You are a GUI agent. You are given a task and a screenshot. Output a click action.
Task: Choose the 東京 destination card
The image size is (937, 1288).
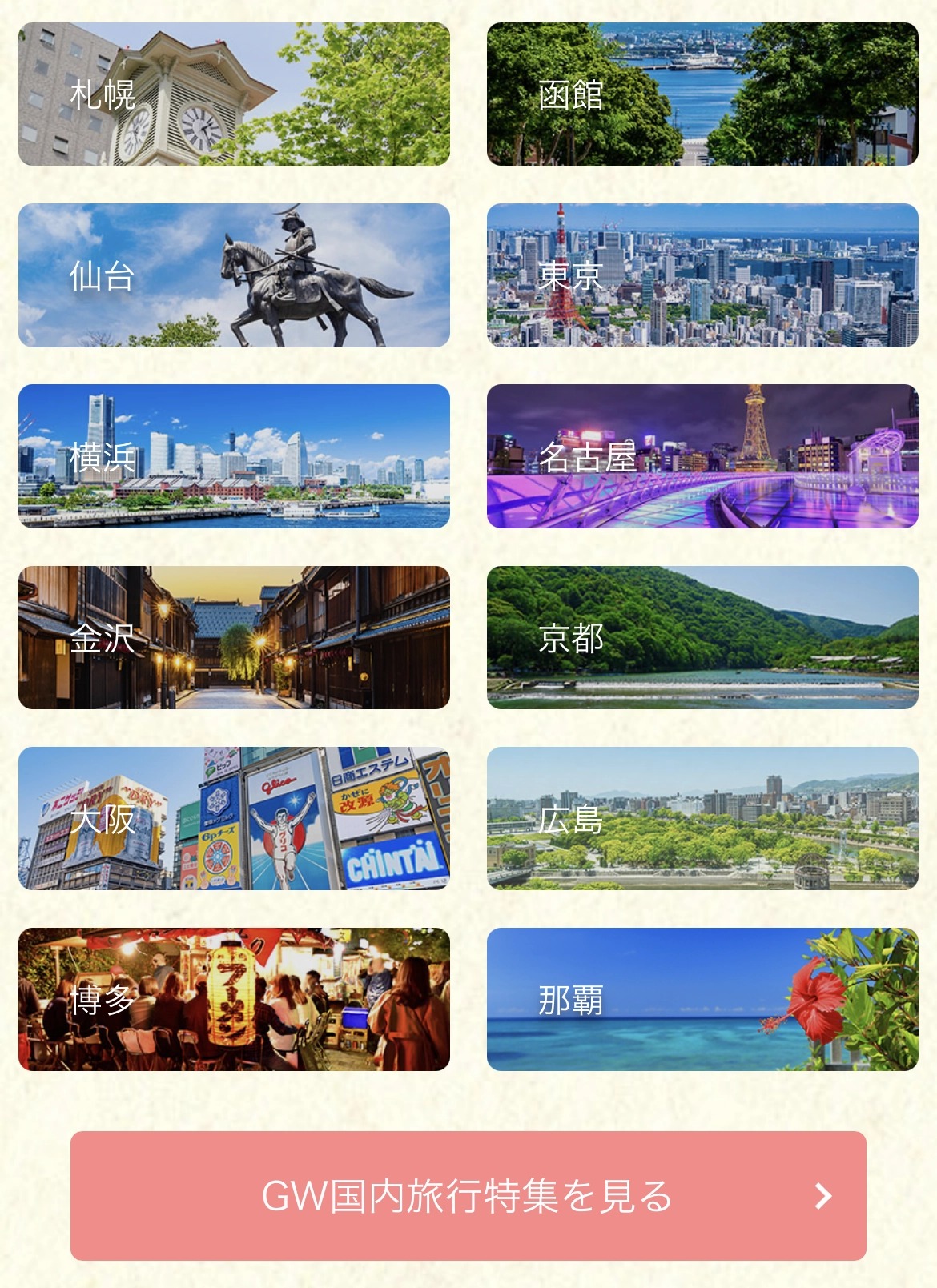point(702,275)
